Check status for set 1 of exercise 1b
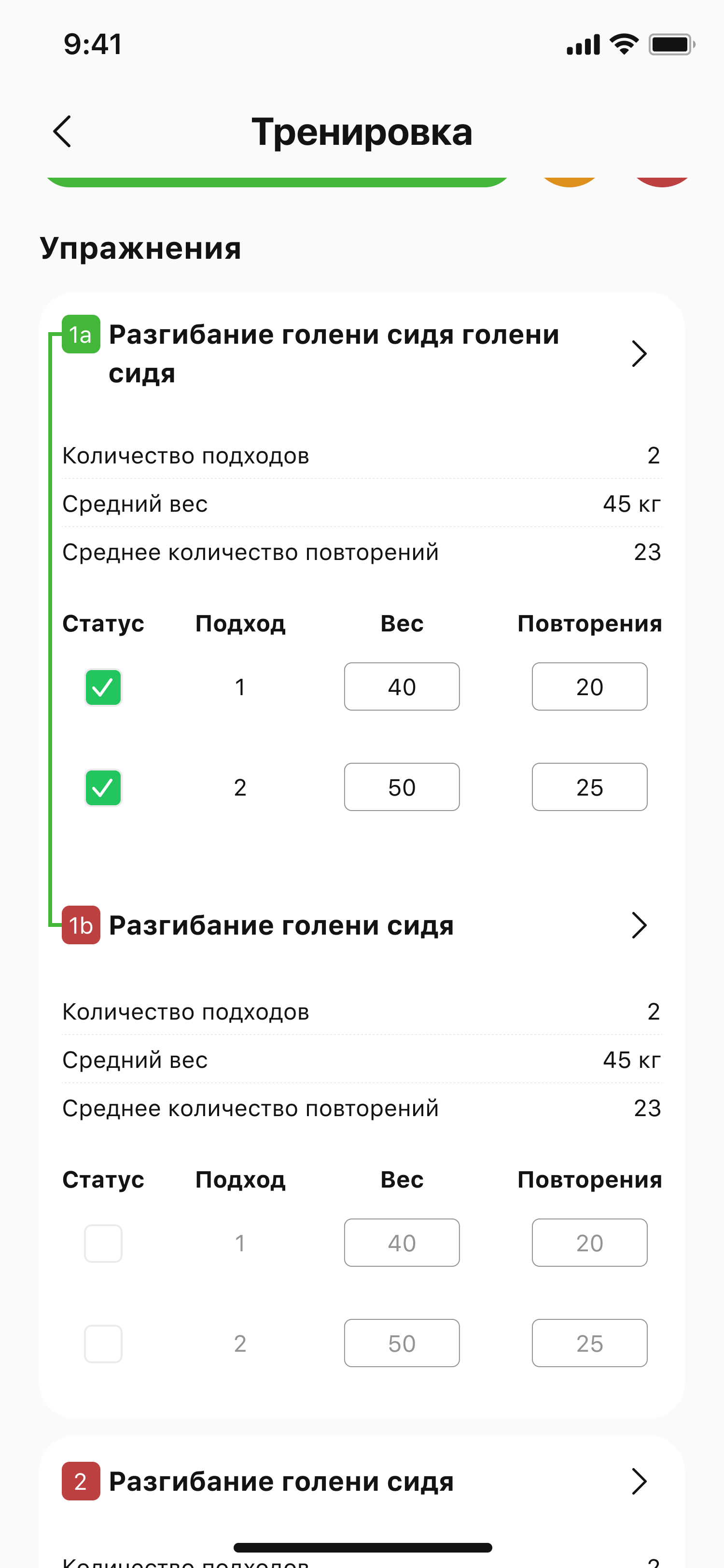 point(103,1243)
